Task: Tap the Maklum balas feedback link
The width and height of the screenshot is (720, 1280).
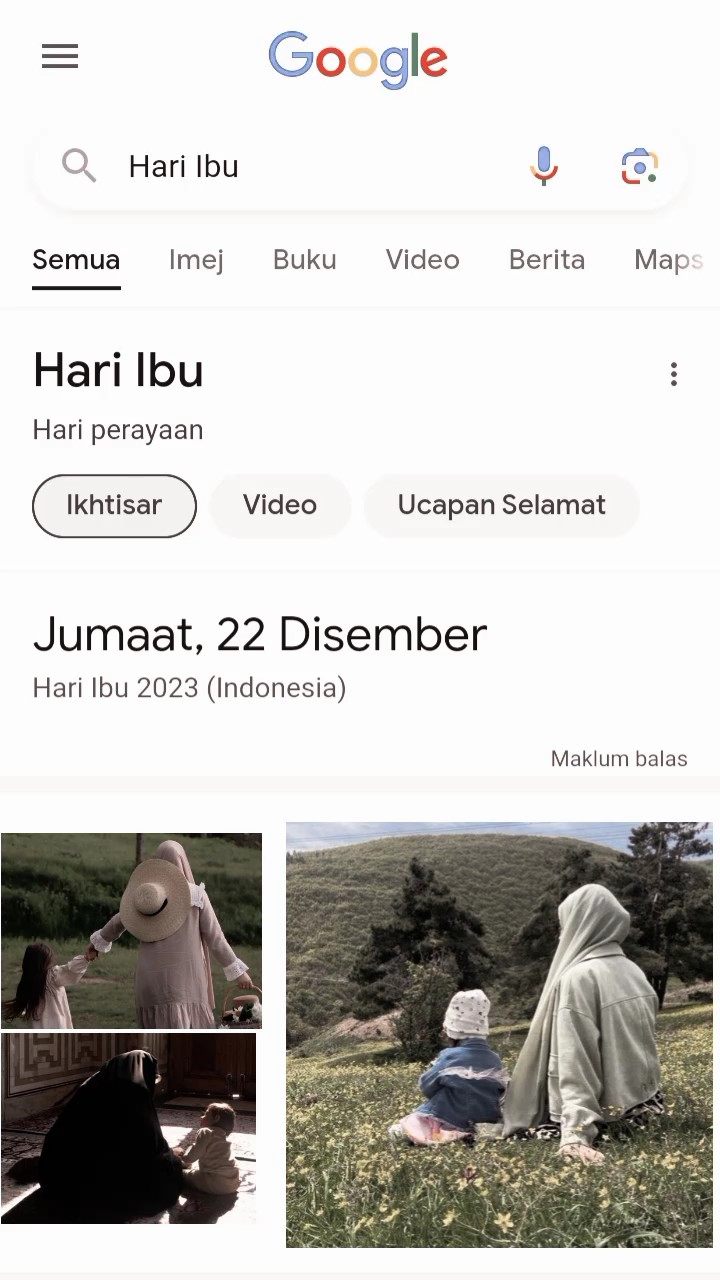Action: point(619,759)
